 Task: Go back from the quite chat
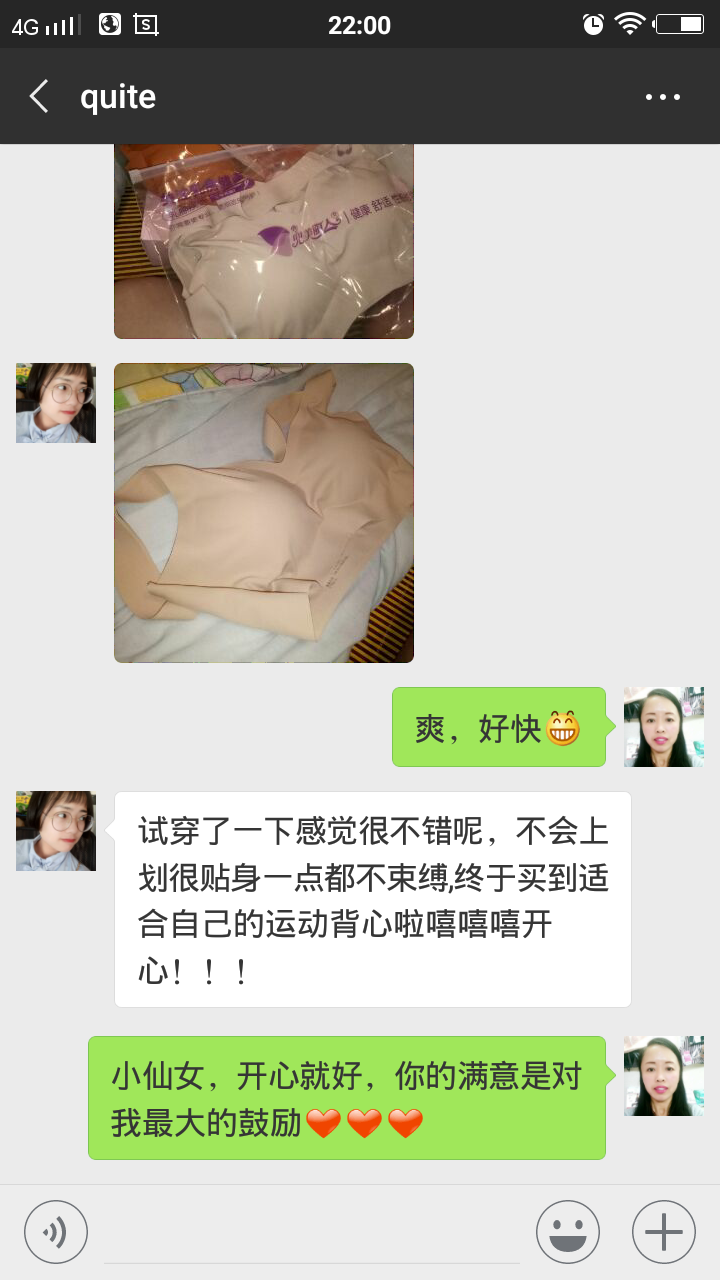[x=40, y=97]
